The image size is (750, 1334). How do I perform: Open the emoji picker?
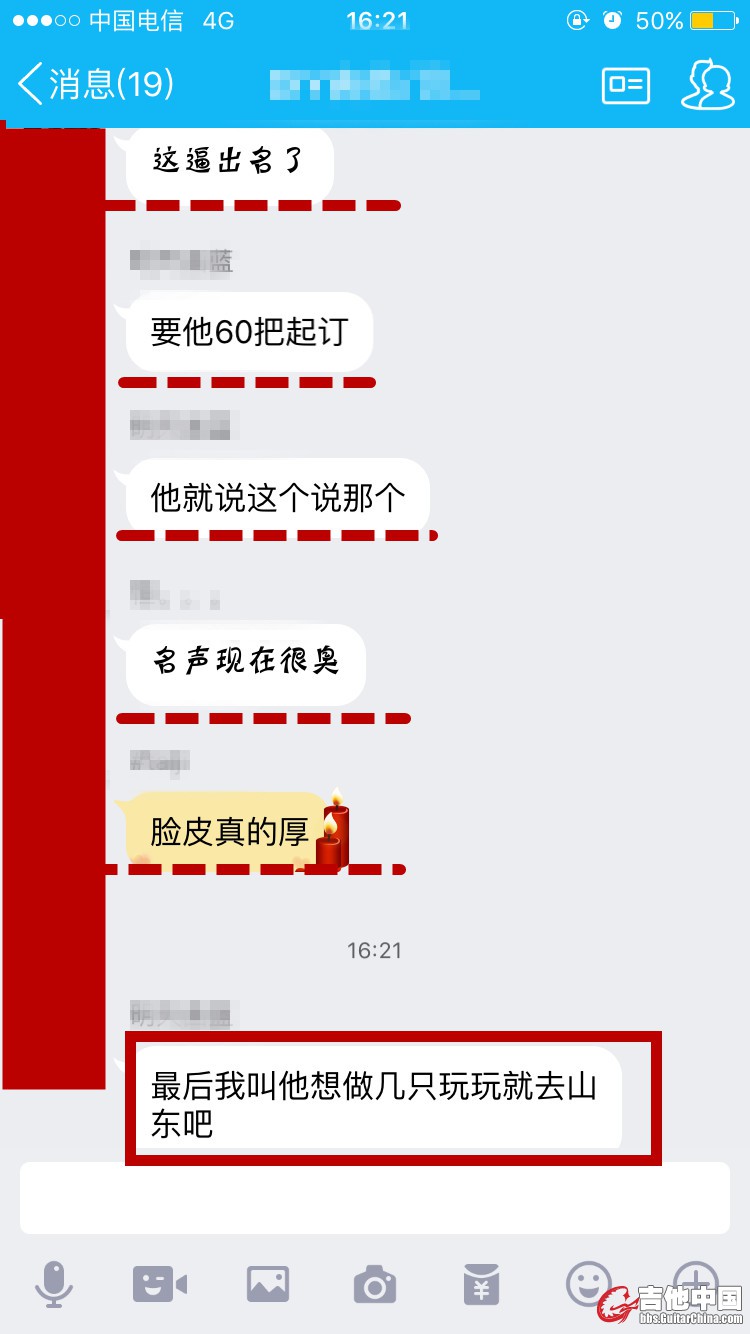588,1282
